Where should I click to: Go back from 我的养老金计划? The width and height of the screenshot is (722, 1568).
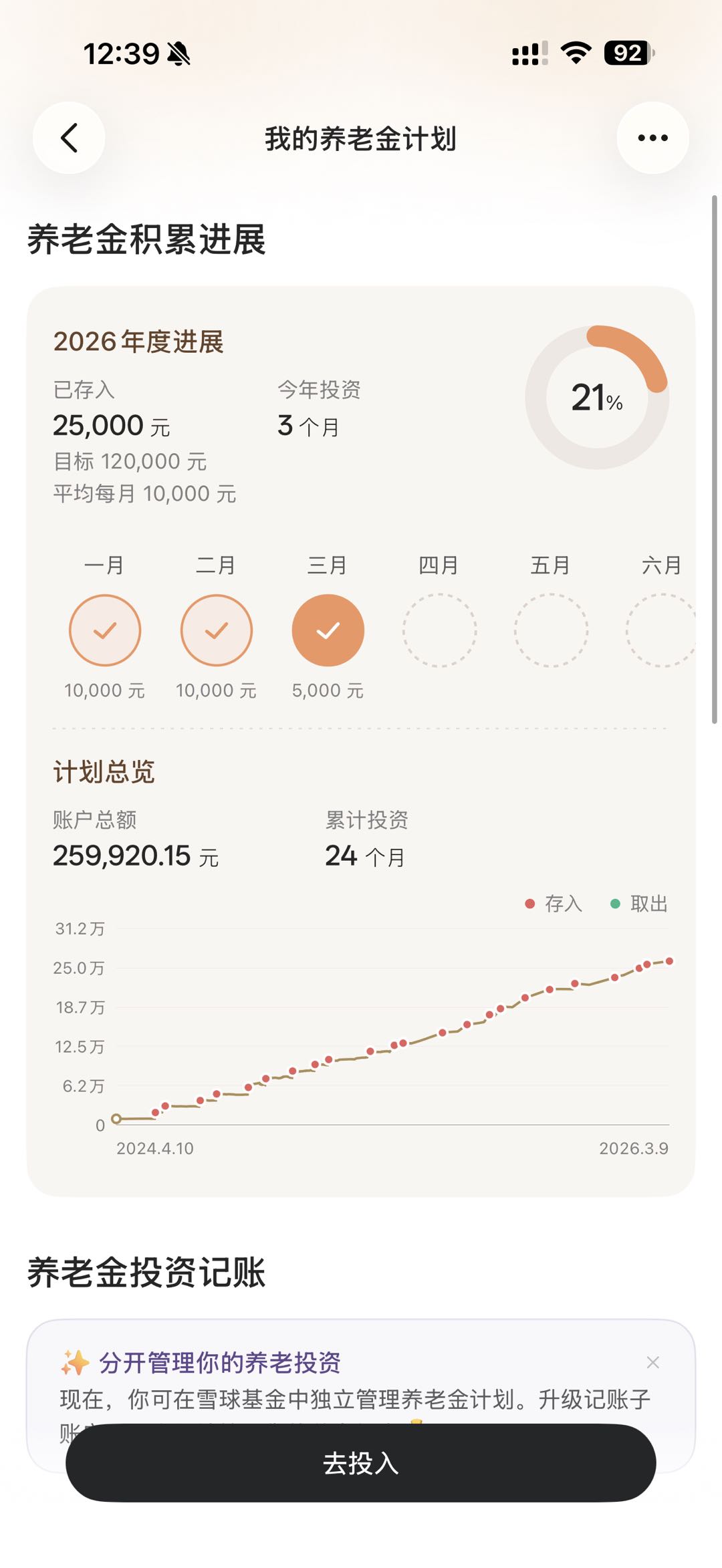point(69,138)
